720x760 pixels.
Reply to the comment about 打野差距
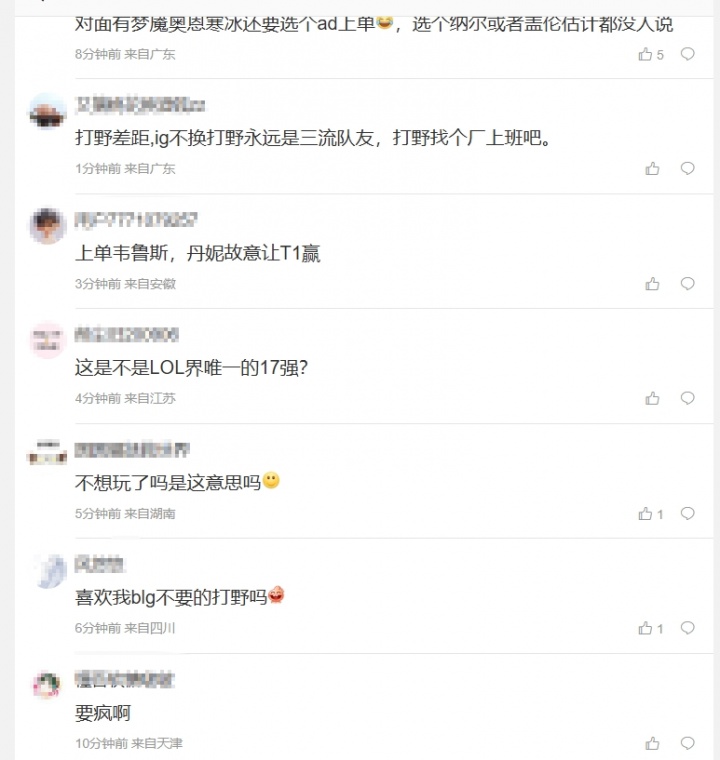coord(687,169)
